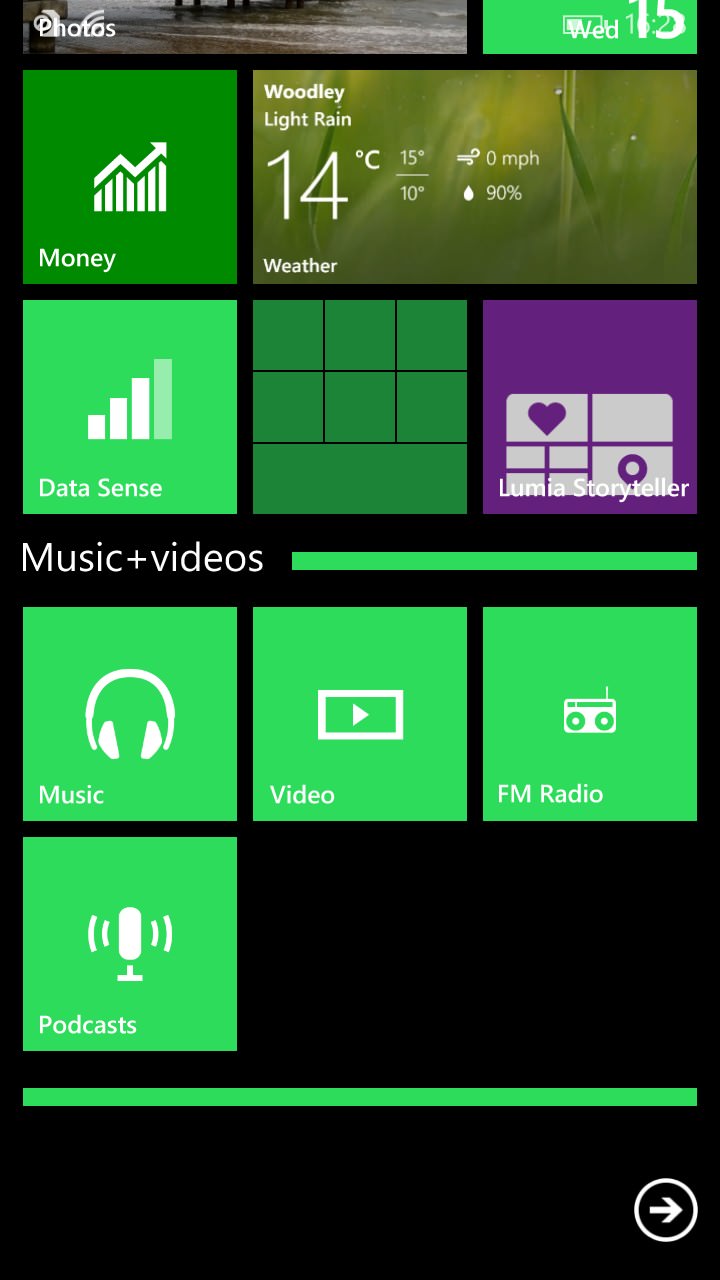The height and width of the screenshot is (1280, 720).
Task: Launch the Money app
Action: [x=130, y=177]
